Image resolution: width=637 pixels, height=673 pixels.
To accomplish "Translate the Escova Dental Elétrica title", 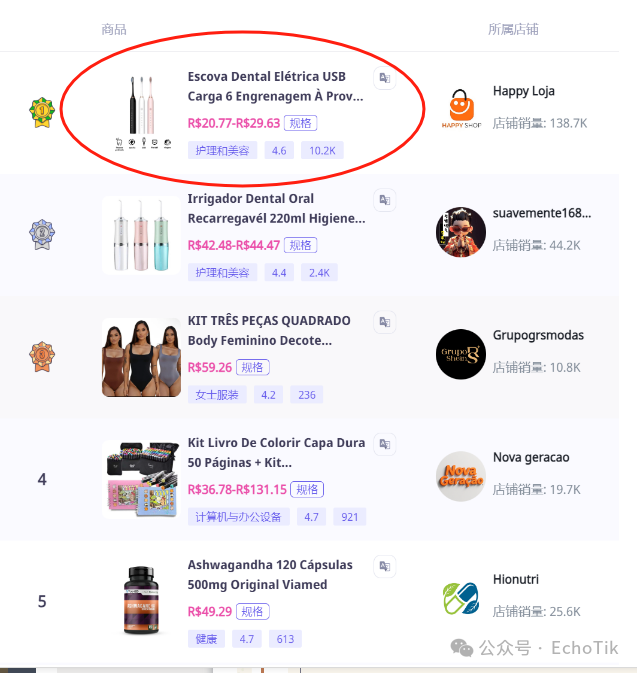I will pyautogui.click(x=385, y=79).
